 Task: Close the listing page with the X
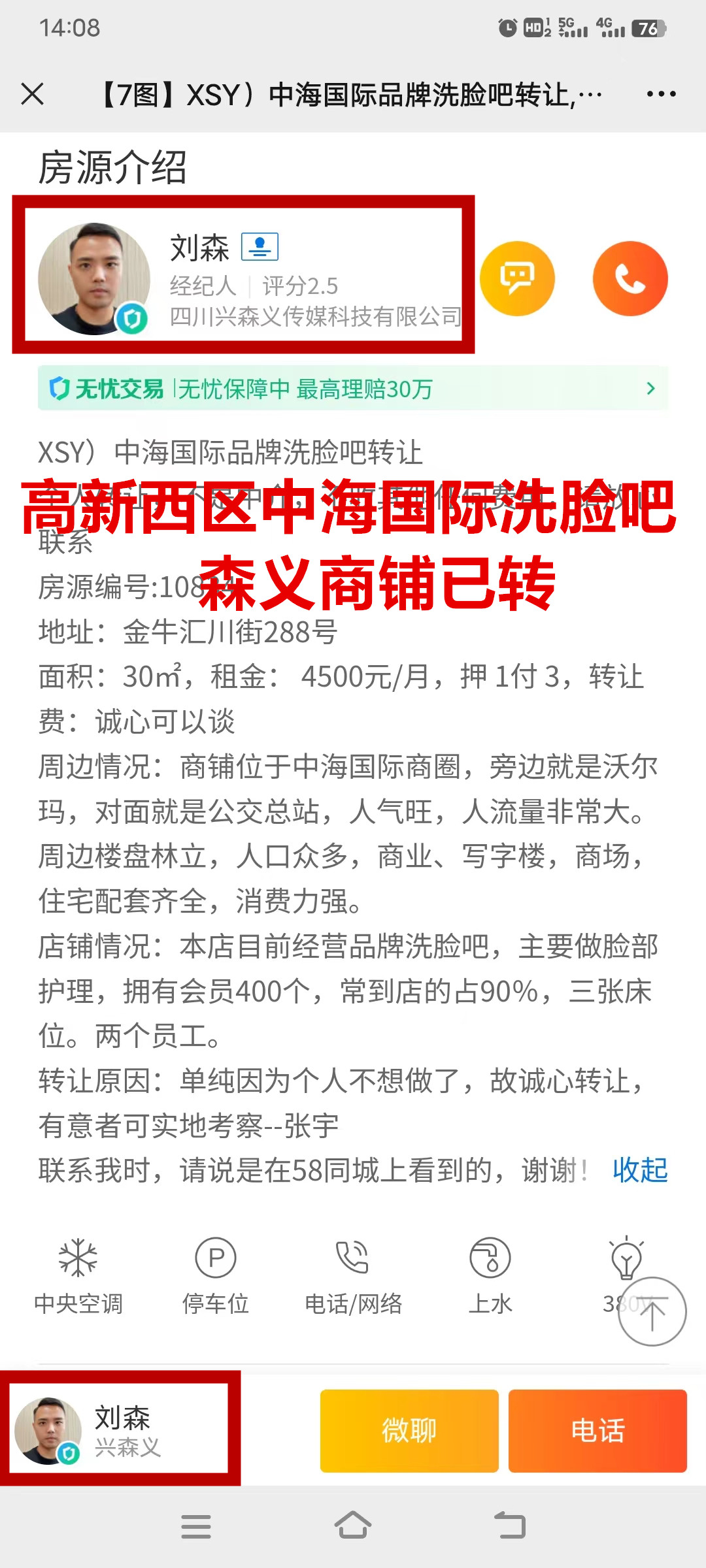point(32,94)
